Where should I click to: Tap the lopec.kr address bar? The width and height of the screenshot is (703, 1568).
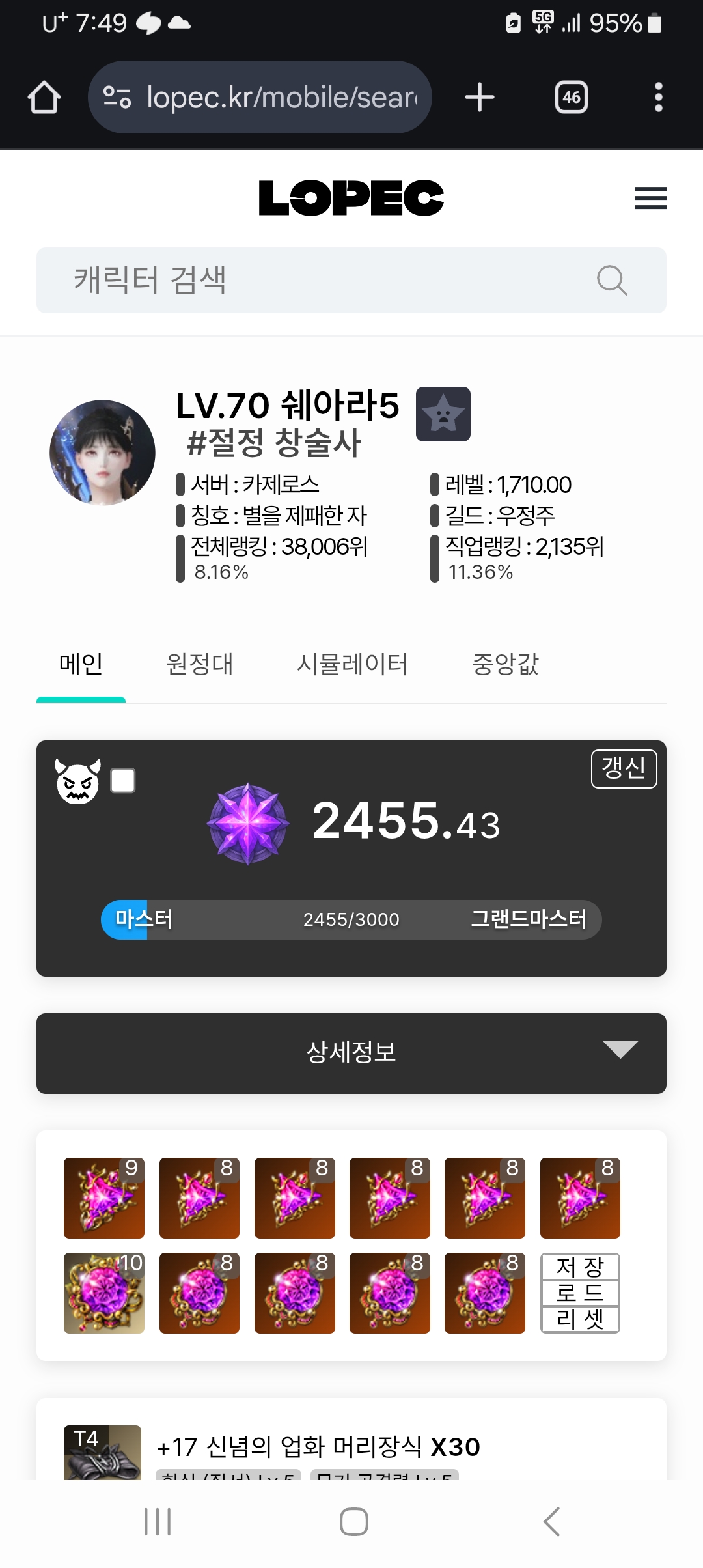tap(260, 97)
